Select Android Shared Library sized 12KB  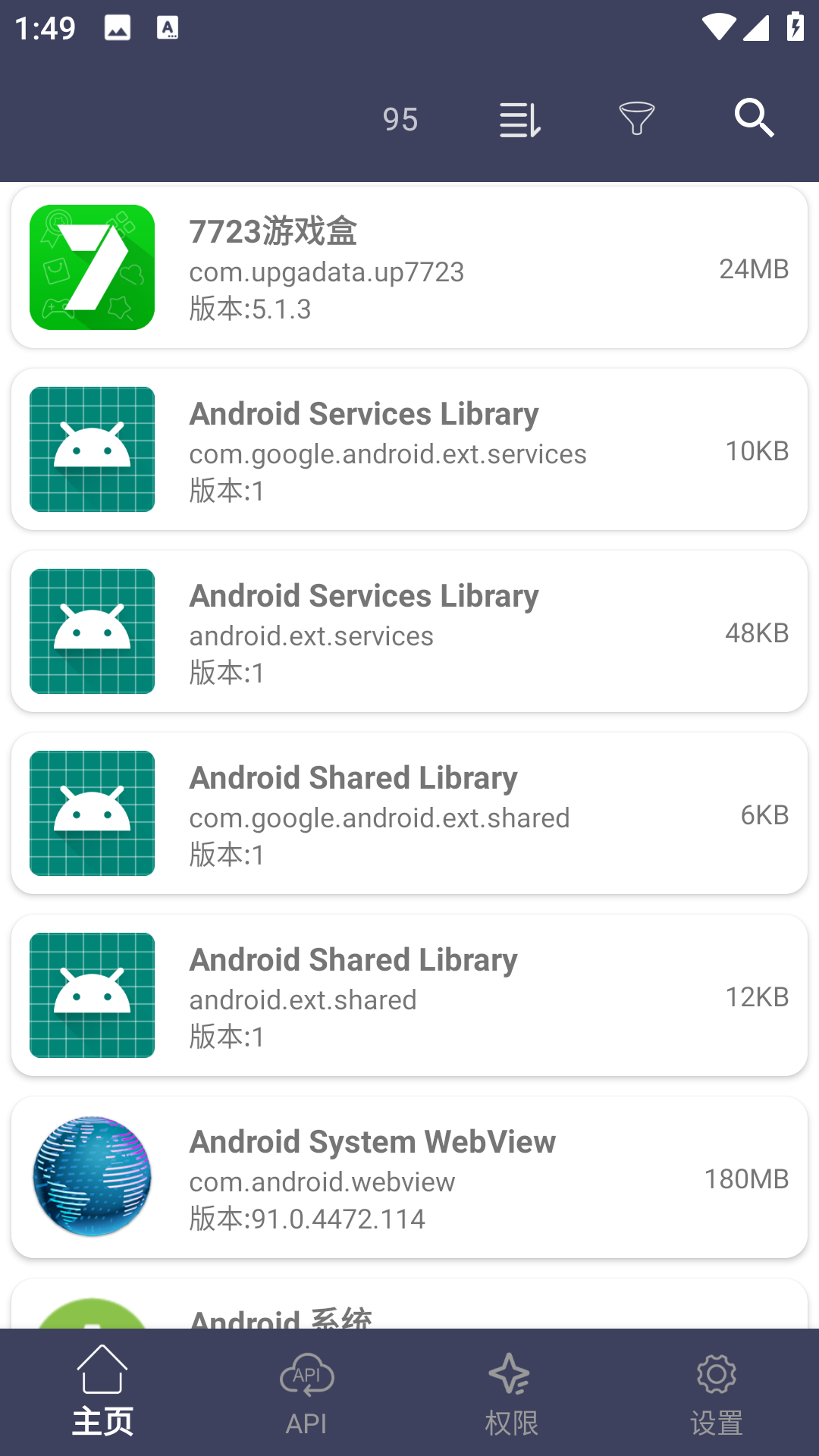[409, 996]
